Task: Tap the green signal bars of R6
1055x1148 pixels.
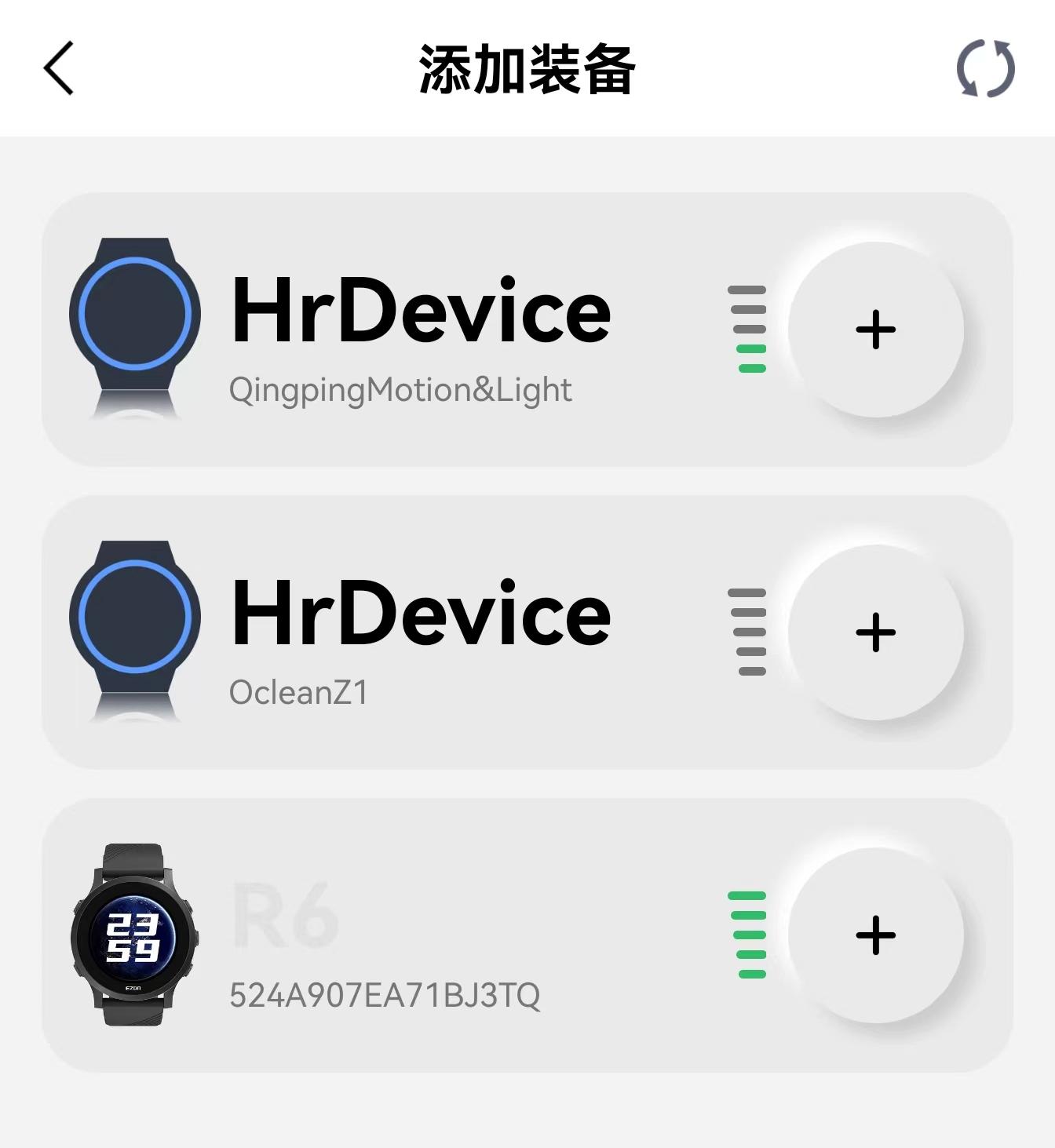Action: (747, 934)
